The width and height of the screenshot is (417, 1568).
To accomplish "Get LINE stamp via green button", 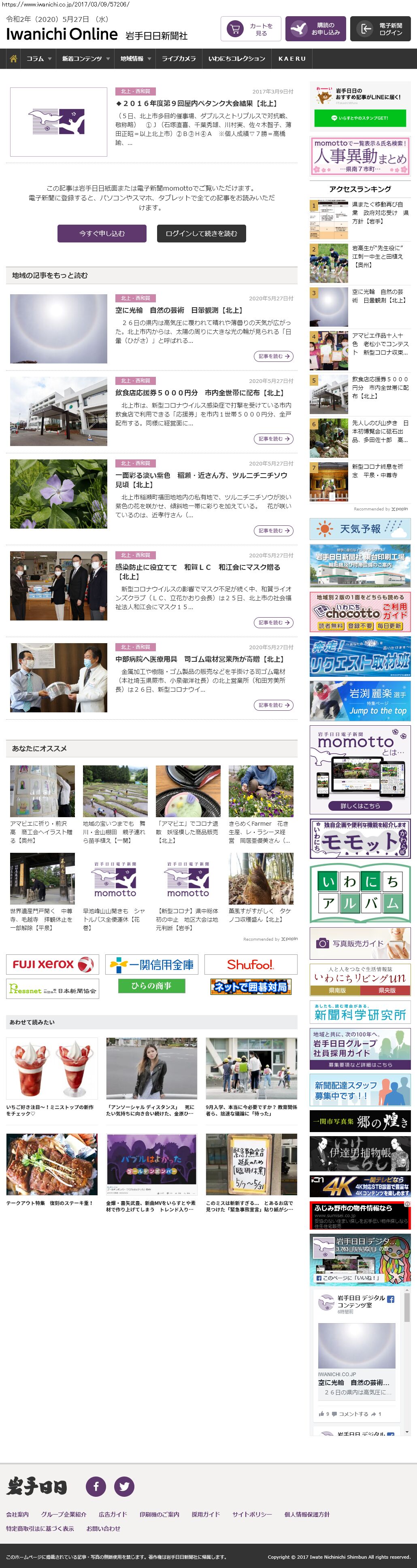I will (x=360, y=118).
